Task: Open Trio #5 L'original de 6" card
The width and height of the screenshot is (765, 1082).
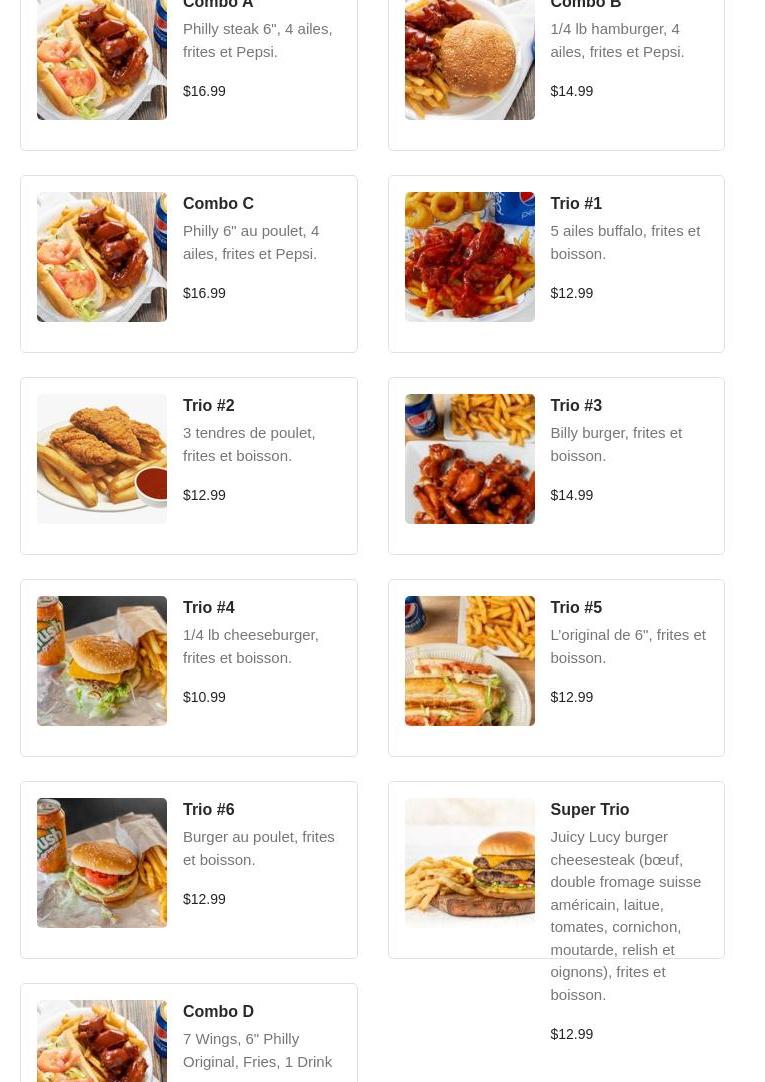Action: pyautogui.click(x=556, y=668)
